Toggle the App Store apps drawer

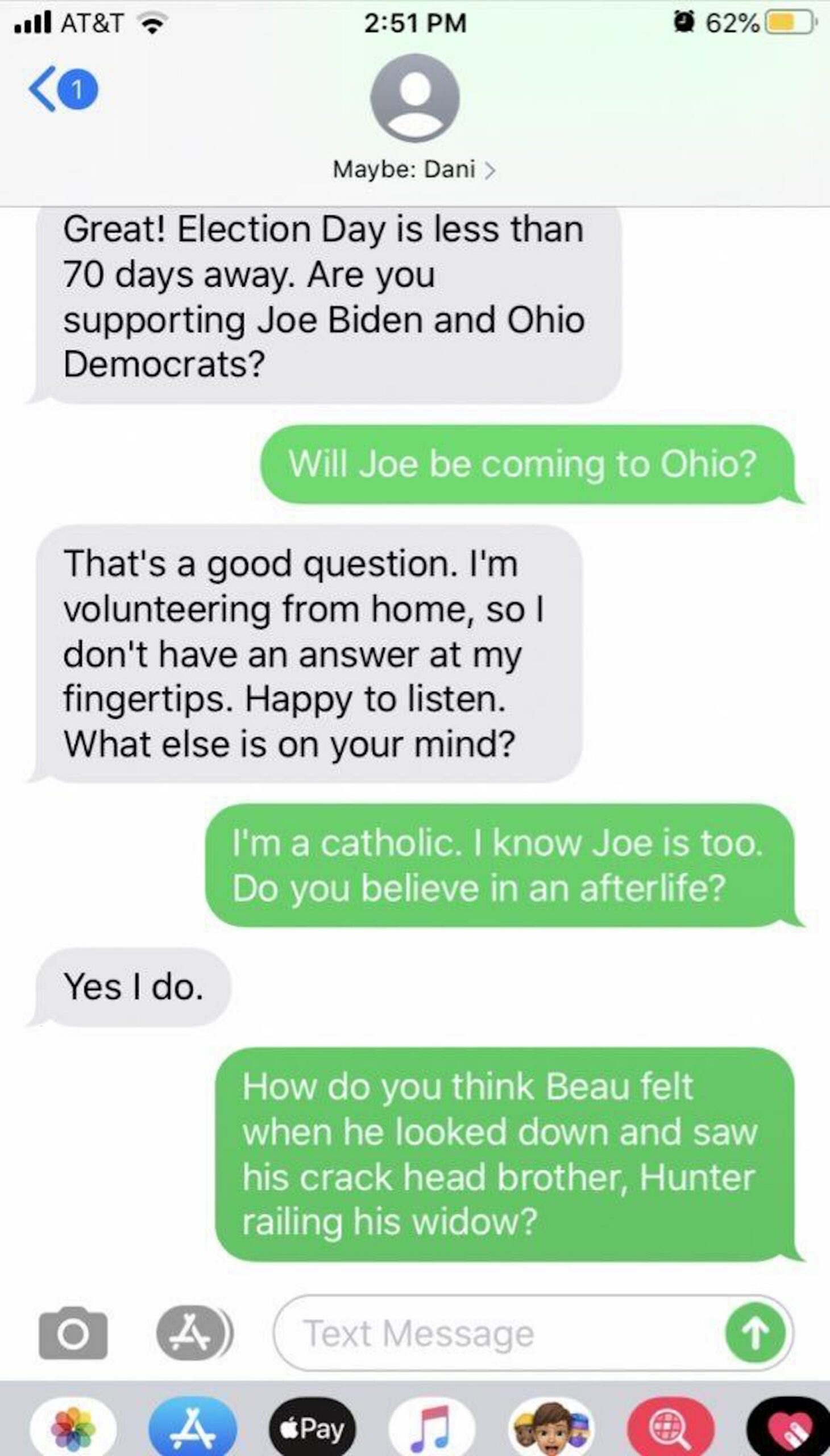[192, 1333]
